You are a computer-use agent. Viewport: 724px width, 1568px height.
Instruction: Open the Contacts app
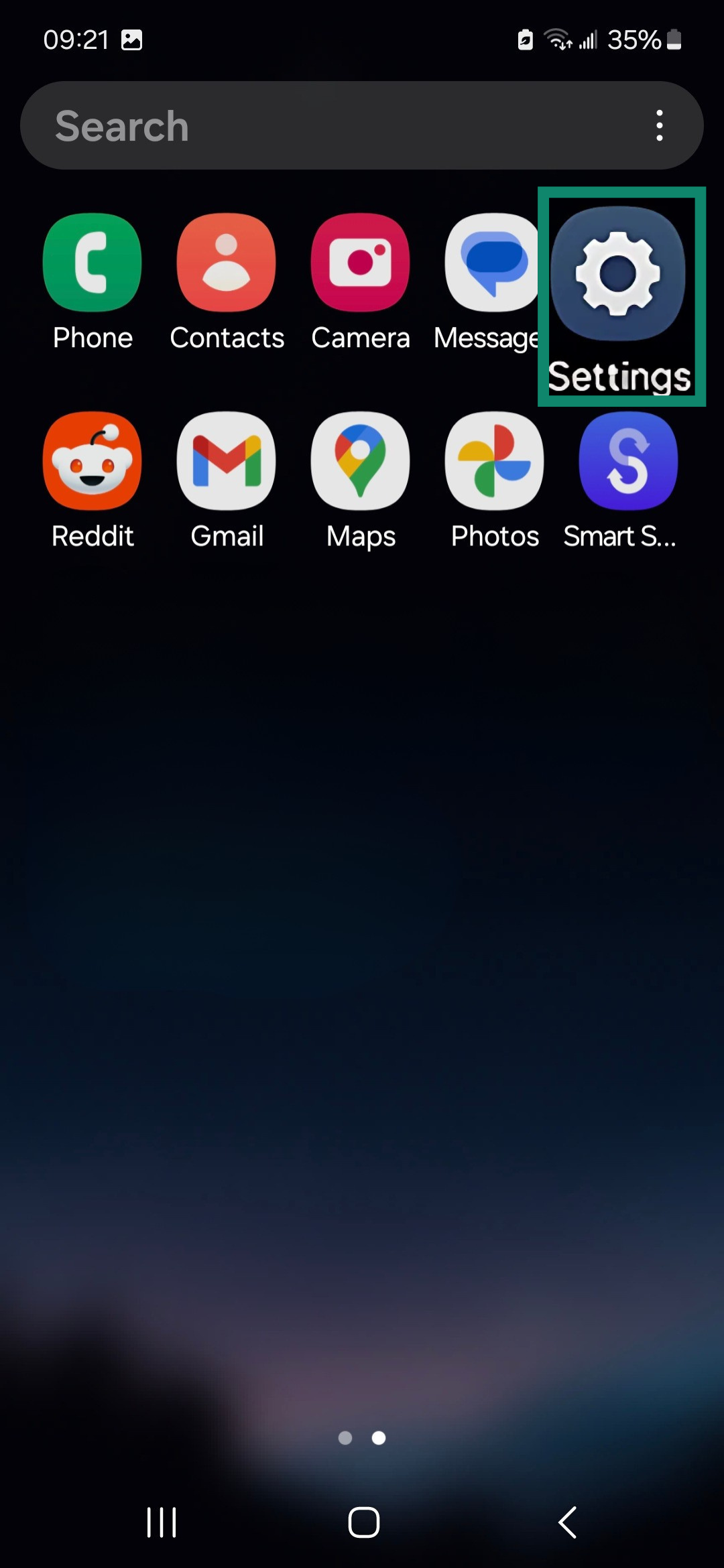click(x=227, y=262)
